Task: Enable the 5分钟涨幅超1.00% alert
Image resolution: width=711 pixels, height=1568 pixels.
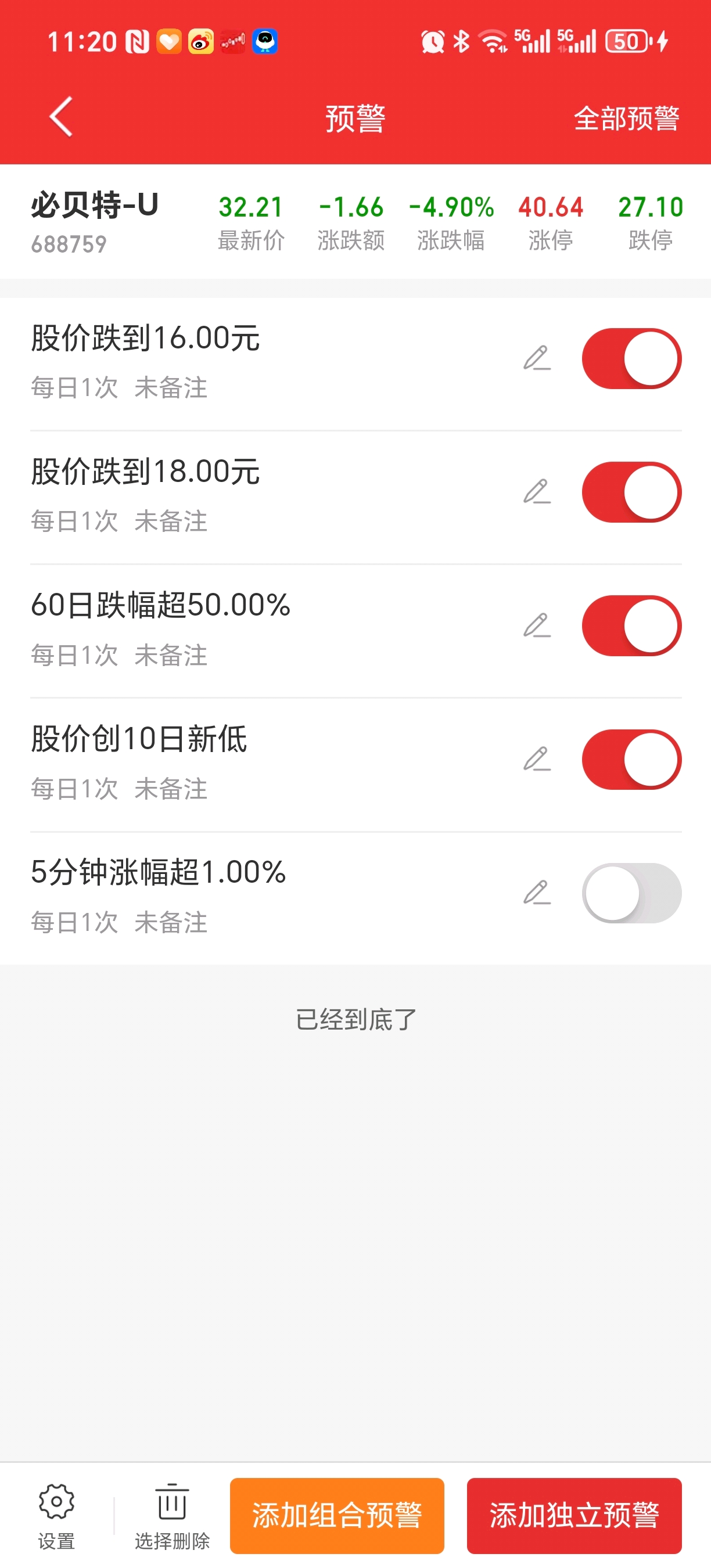Action: 631,893
